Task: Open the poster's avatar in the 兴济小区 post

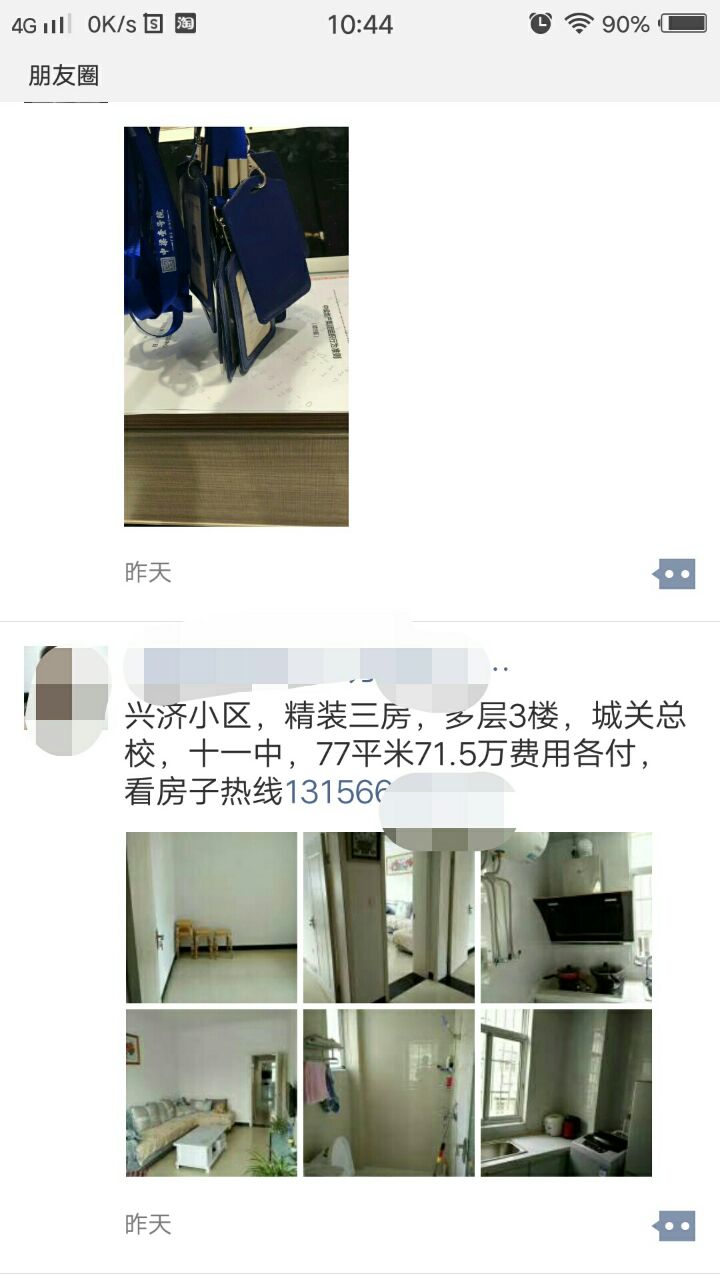Action: click(x=66, y=688)
